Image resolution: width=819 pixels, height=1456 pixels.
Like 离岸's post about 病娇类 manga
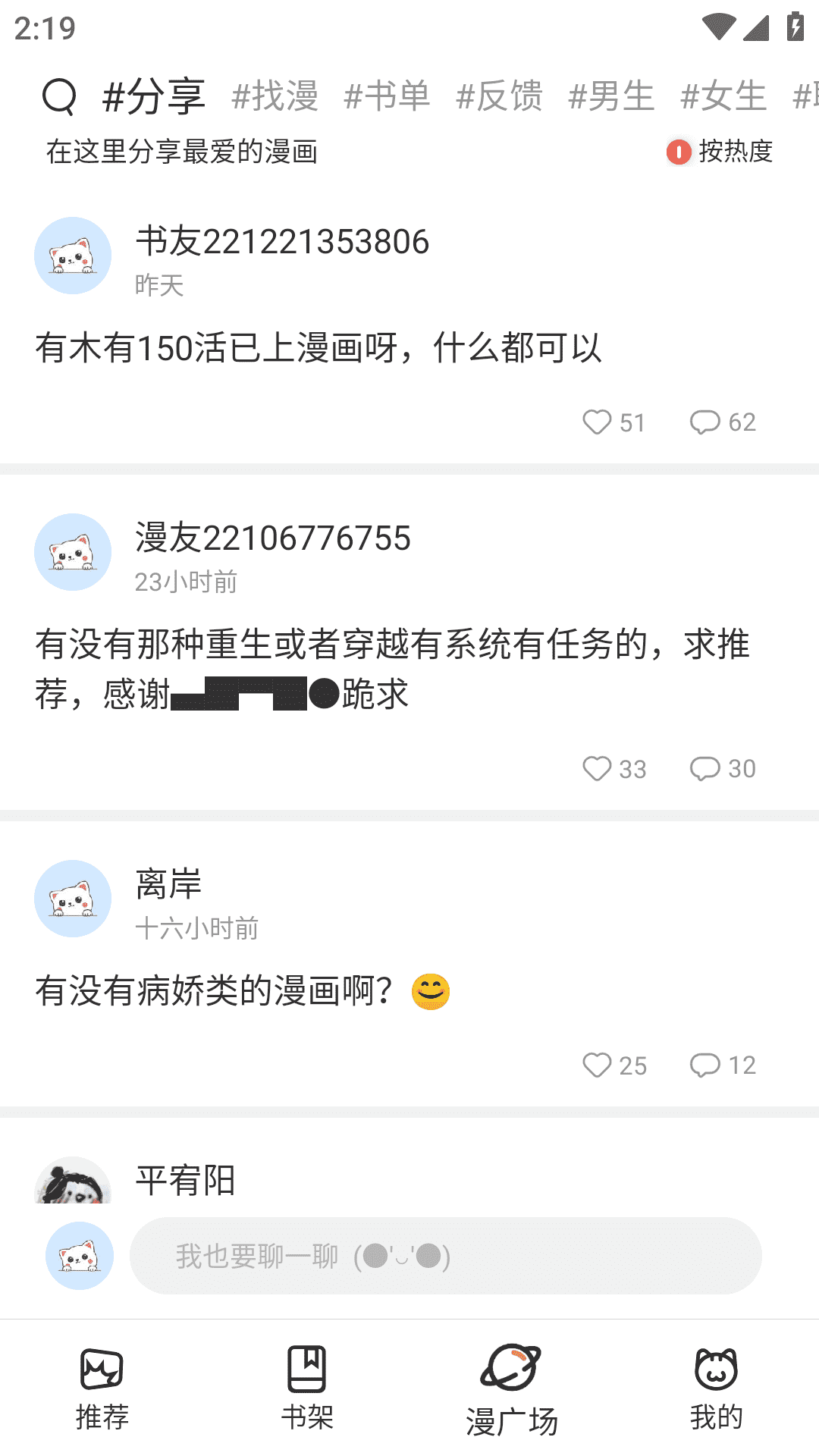[x=598, y=1065]
